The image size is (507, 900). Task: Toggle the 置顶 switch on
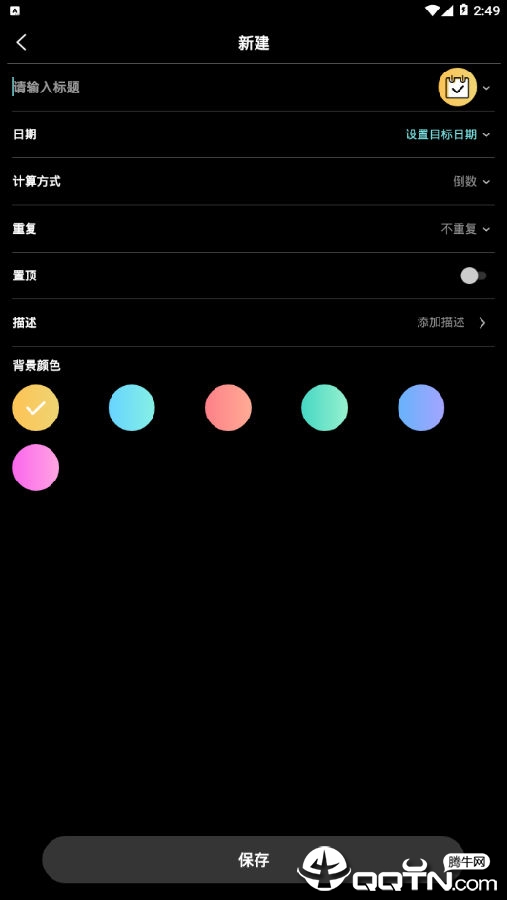(474, 276)
